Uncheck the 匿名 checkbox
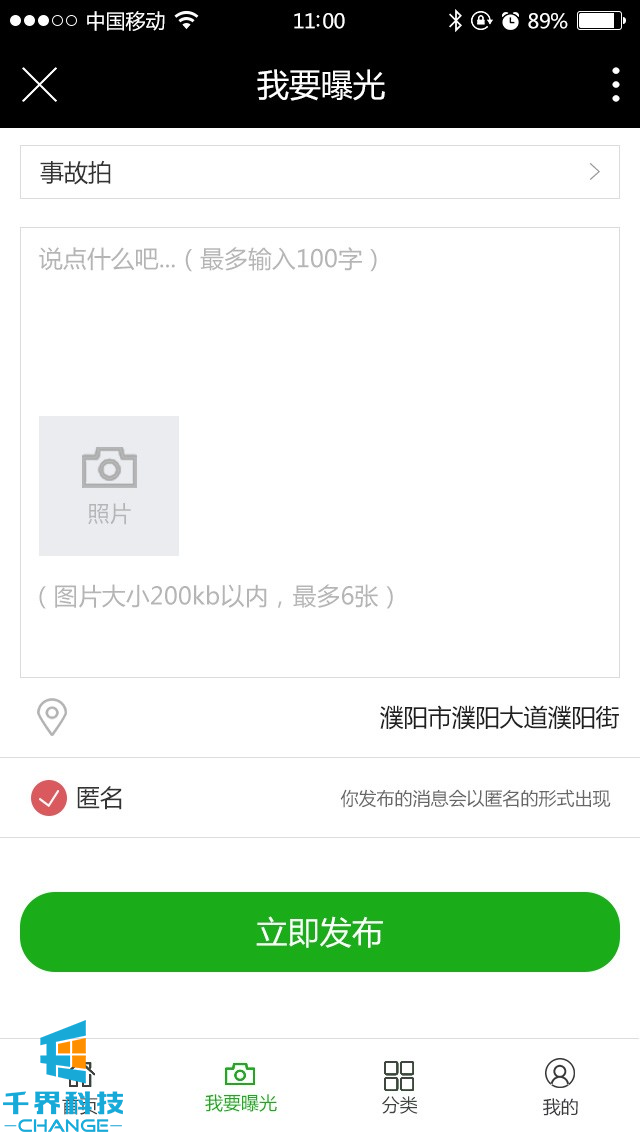Screen dimensions: 640x1136 [x=49, y=798]
